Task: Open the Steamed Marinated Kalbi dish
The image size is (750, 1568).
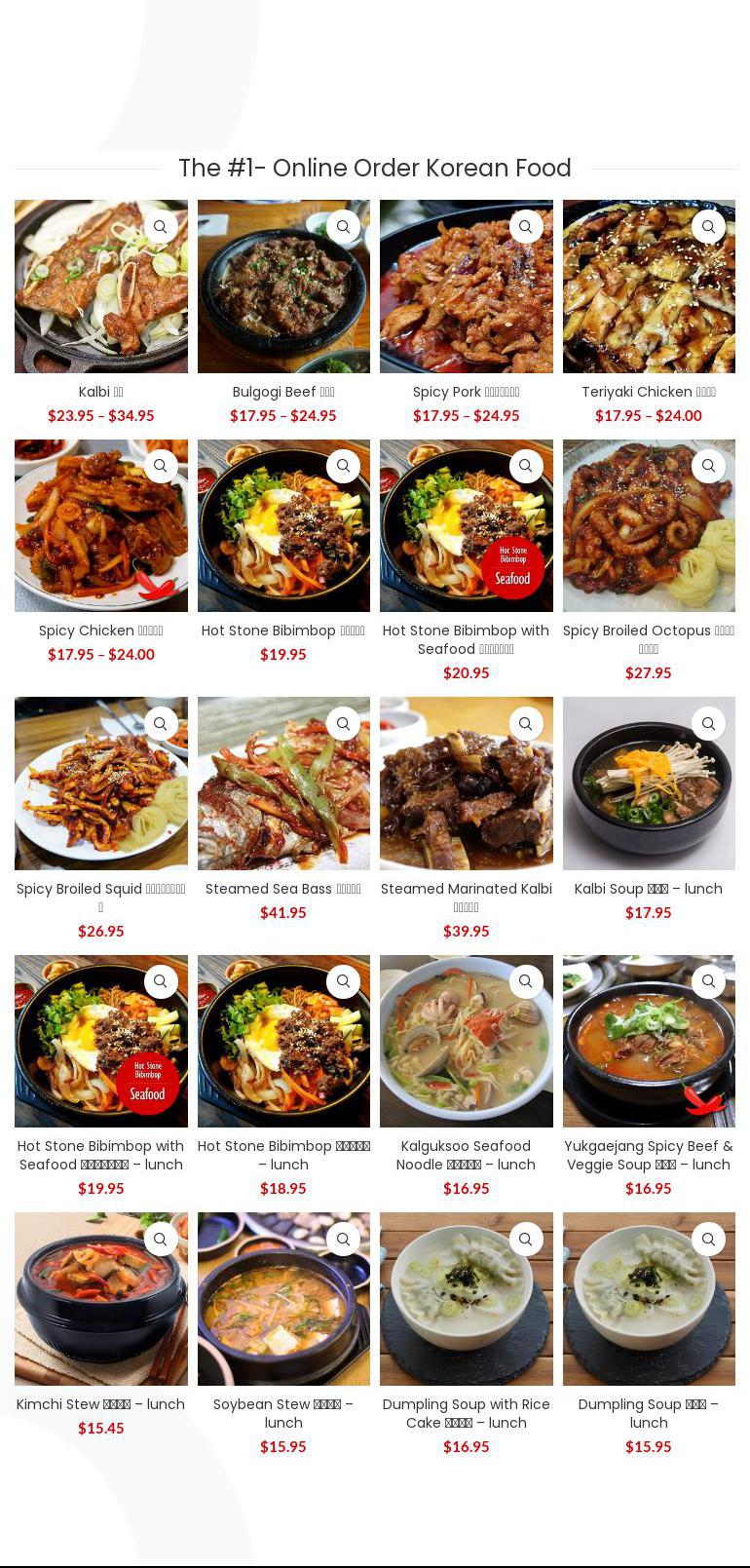Action: click(x=466, y=784)
